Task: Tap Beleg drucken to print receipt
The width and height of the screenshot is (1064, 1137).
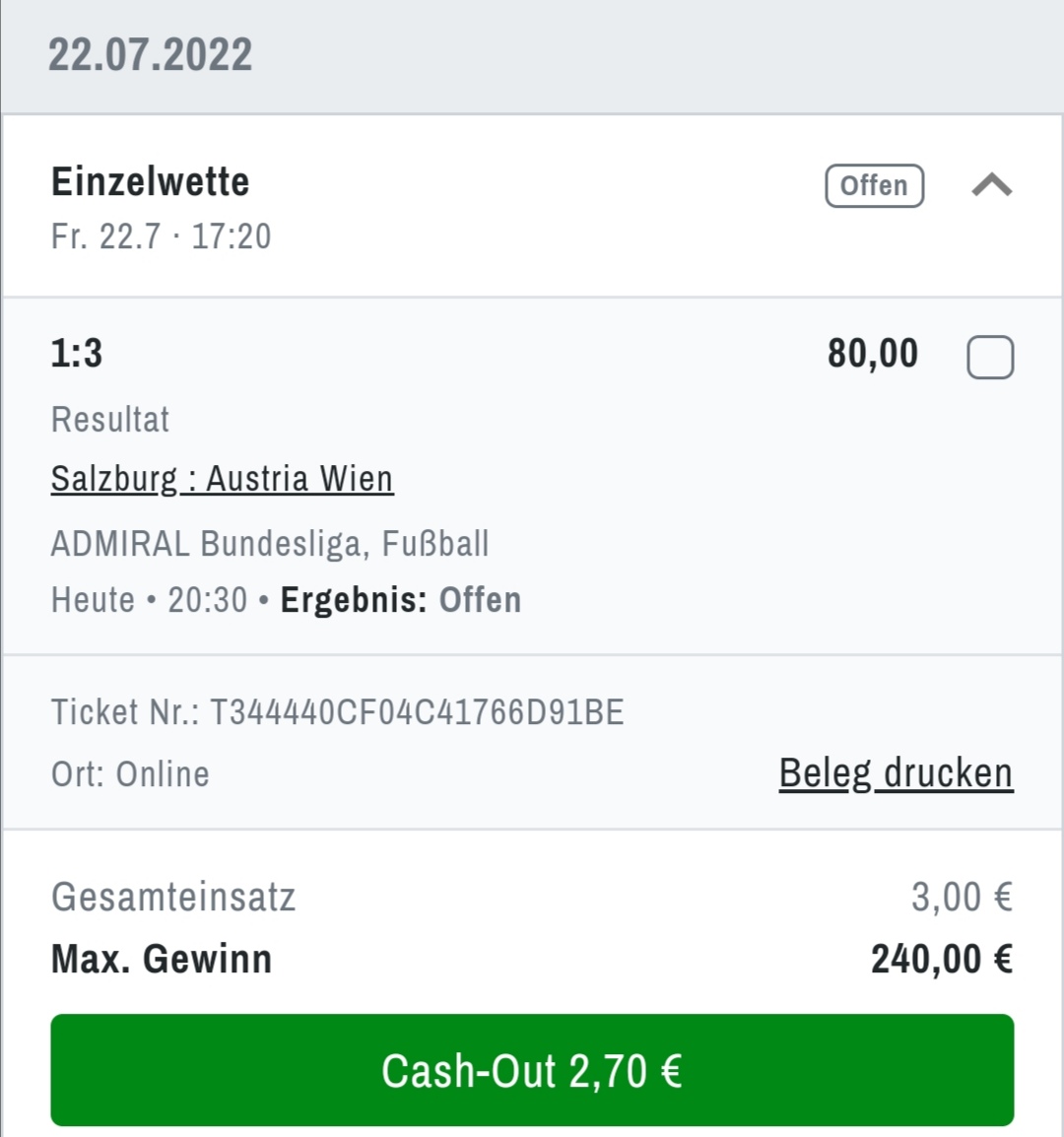Action: point(895,773)
